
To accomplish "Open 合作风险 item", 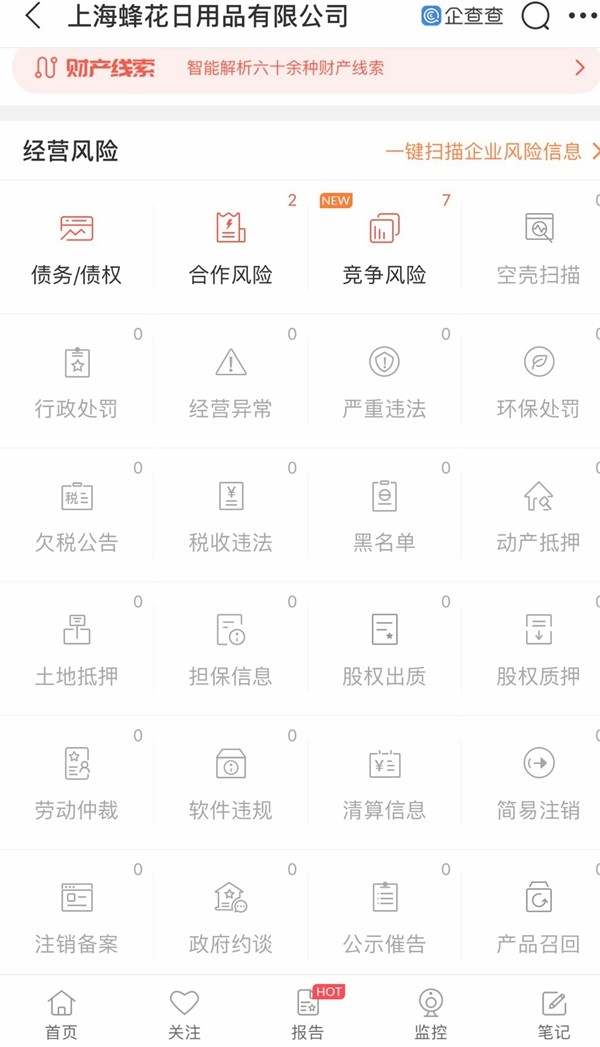I will pos(230,248).
